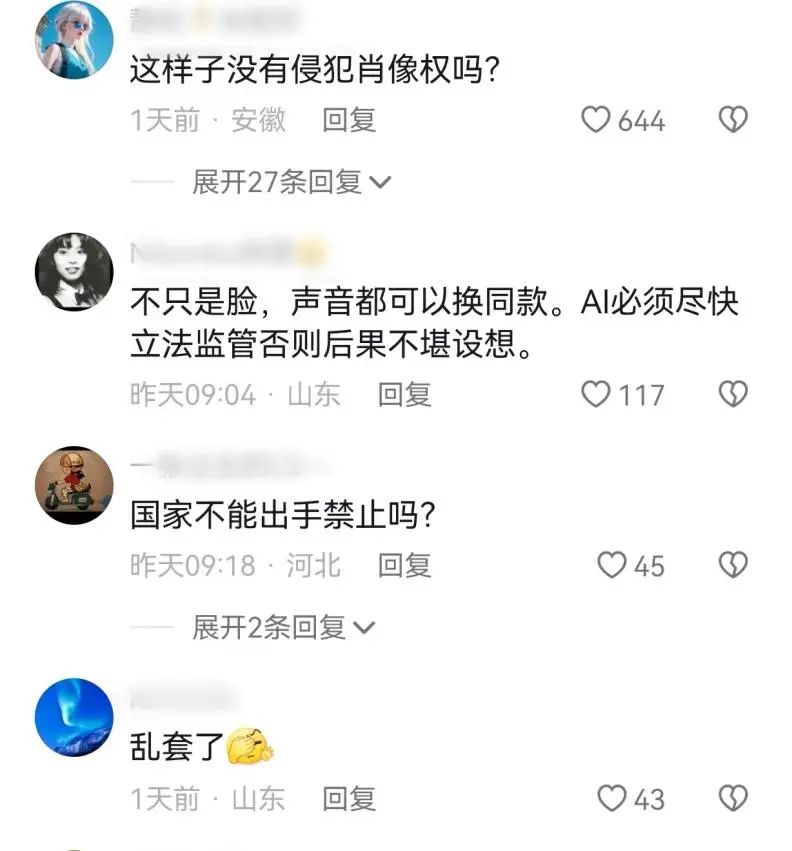This screenshot has height=851, width=792.
Task: Open the black-and-white avatar profile
Action: click(x=74, y=272)
